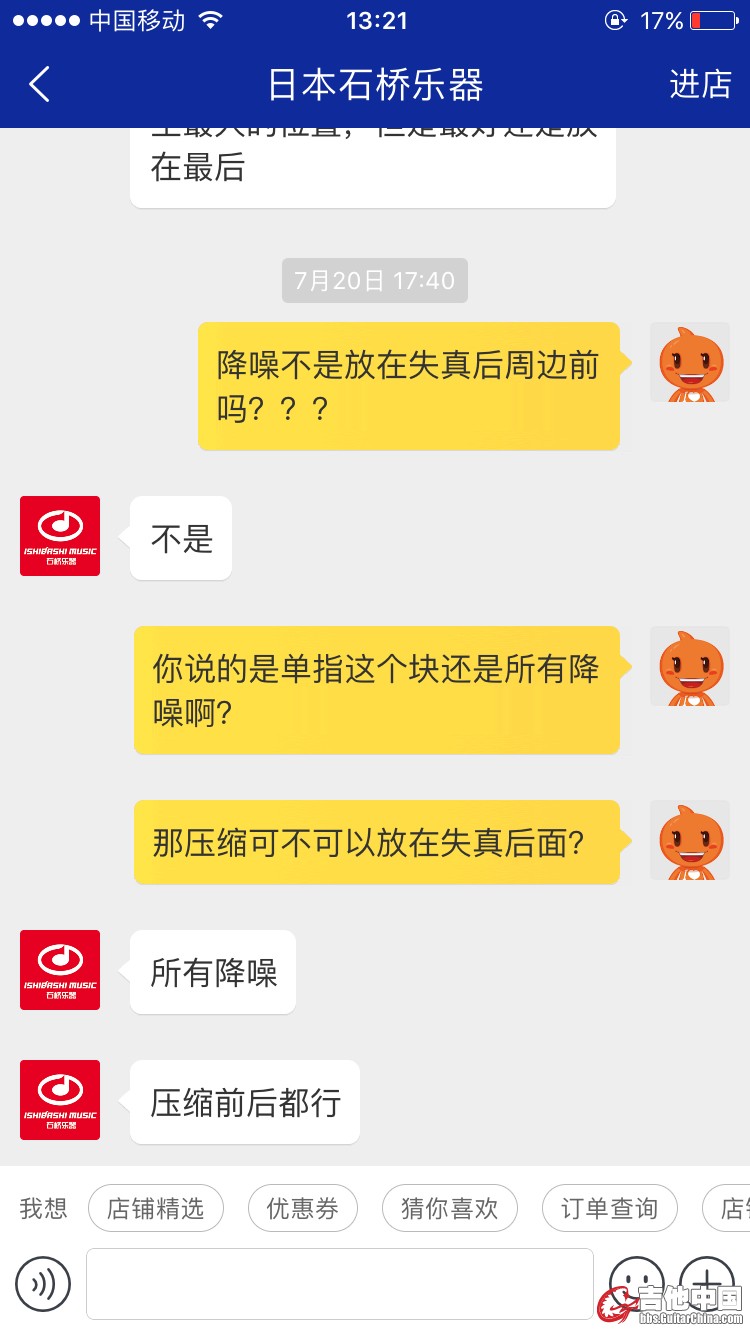Viewport: 750px width, 1334px height.
Task: Focus the message text field
Action: pos(339,1284)
